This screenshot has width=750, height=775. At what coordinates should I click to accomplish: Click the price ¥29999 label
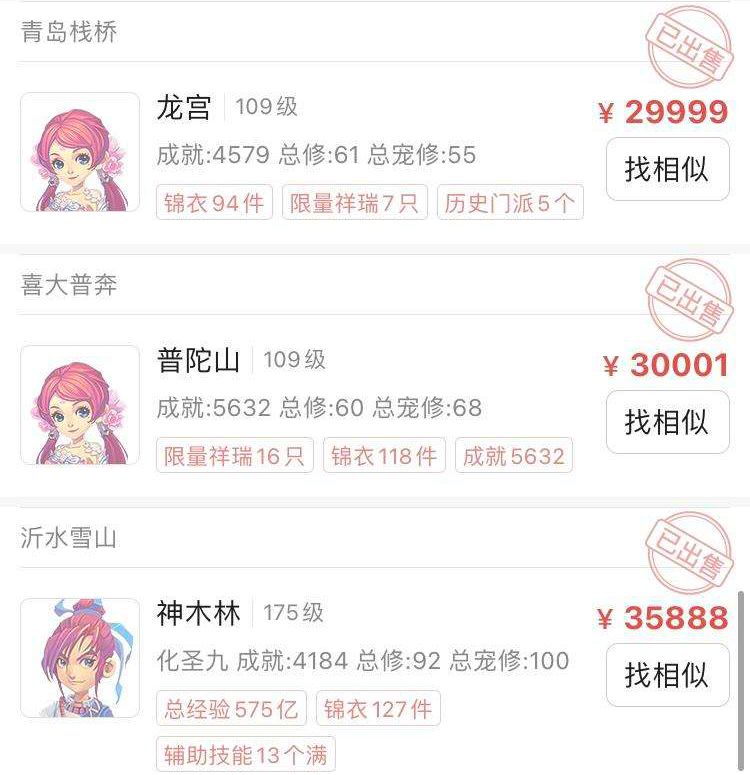pyautogui.click(x=663, y=113)
